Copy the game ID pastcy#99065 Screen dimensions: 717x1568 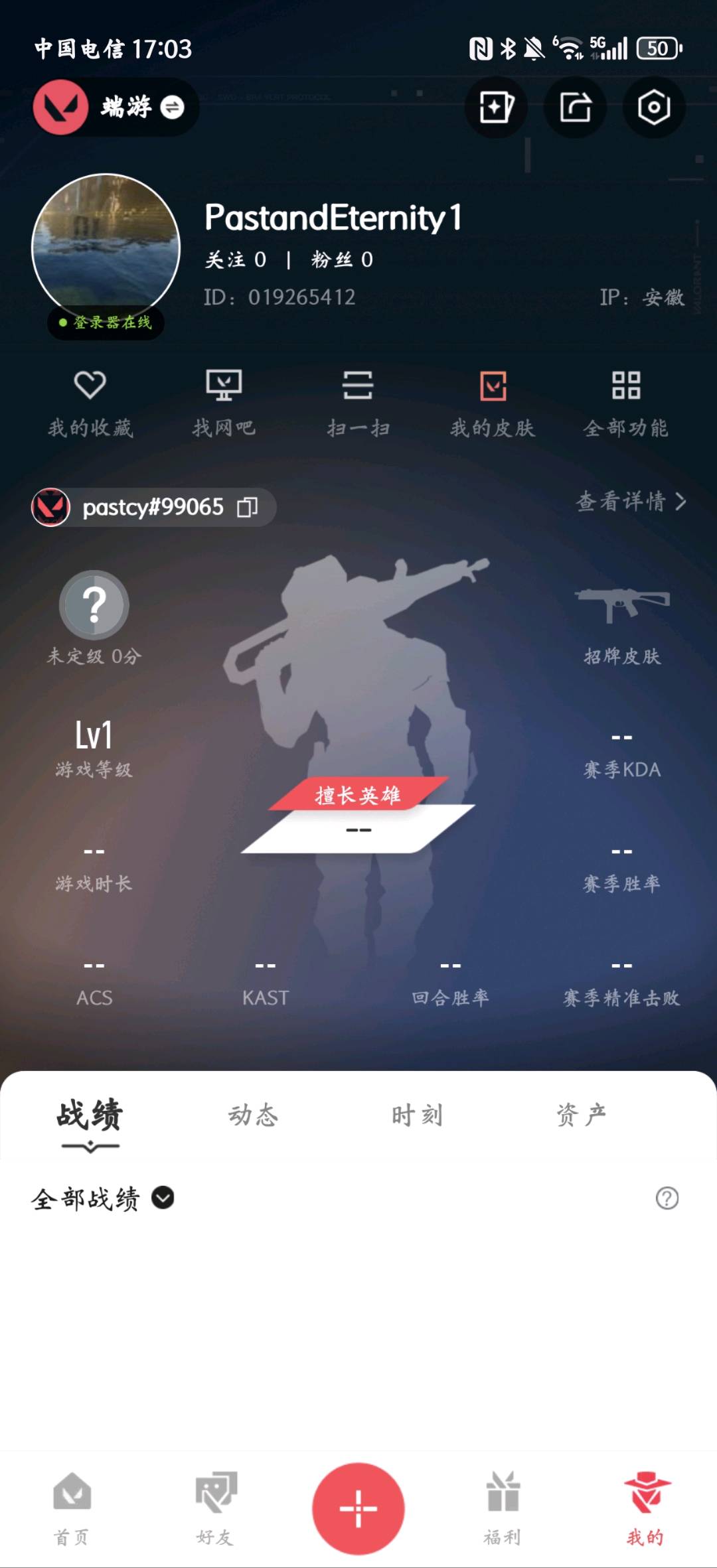(248, 507)
